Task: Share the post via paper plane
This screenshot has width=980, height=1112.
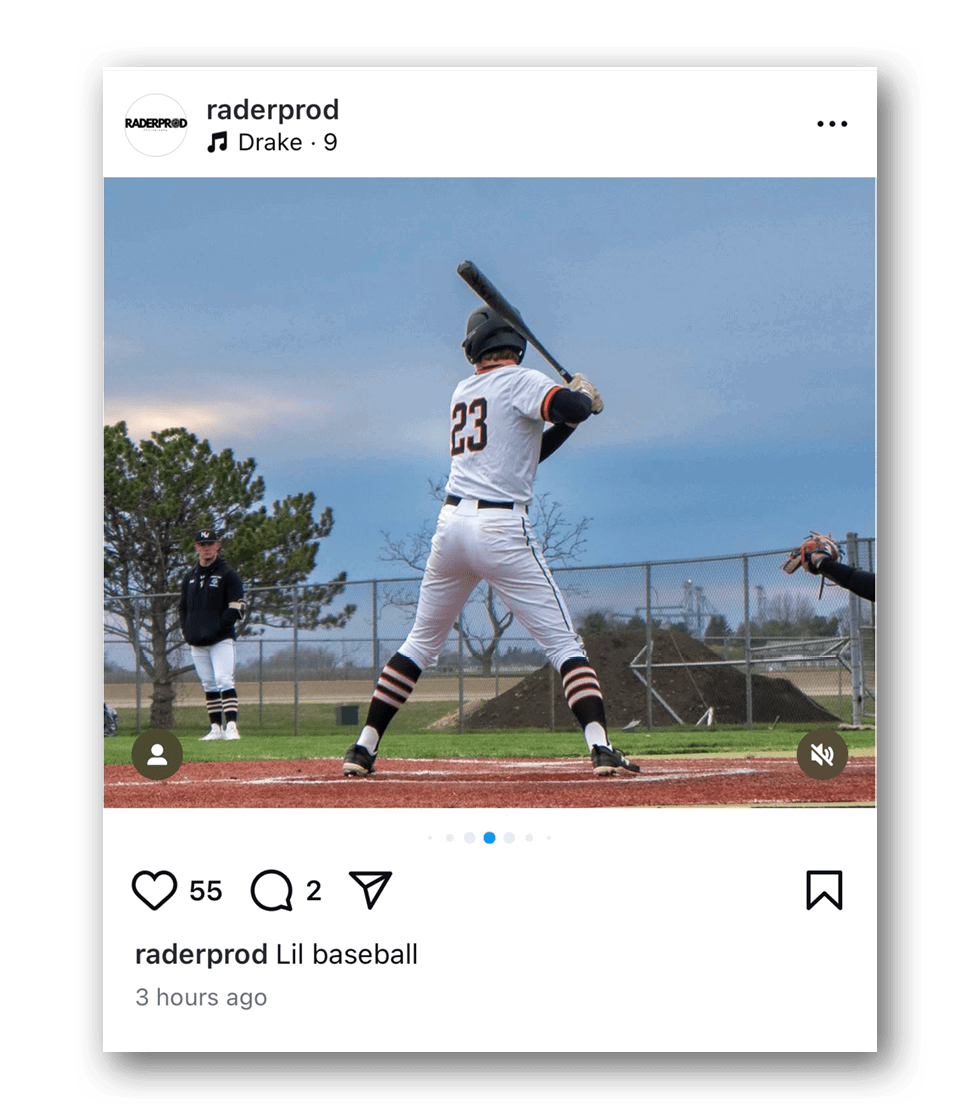Action: (370, 889)
